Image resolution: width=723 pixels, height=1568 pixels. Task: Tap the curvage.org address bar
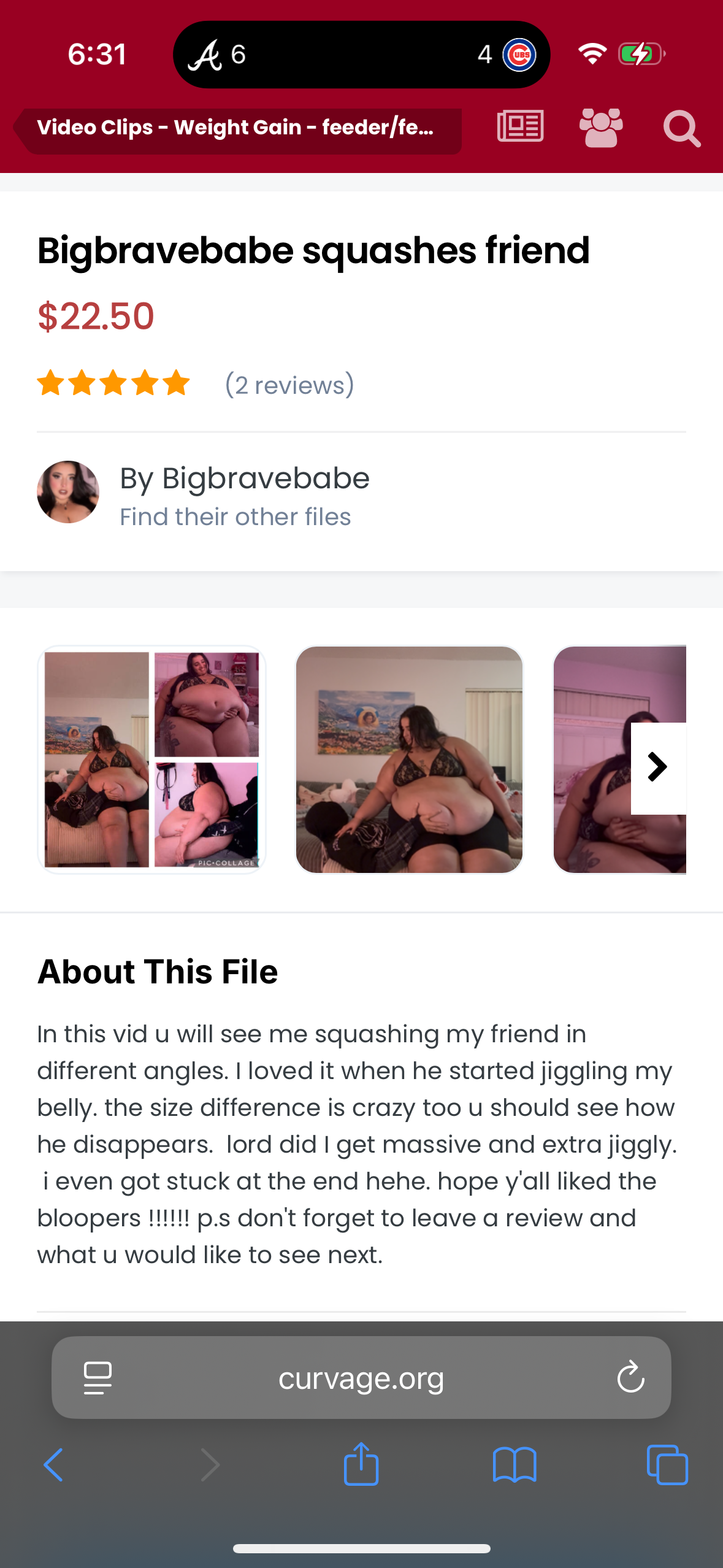(x=361, y=1378)
